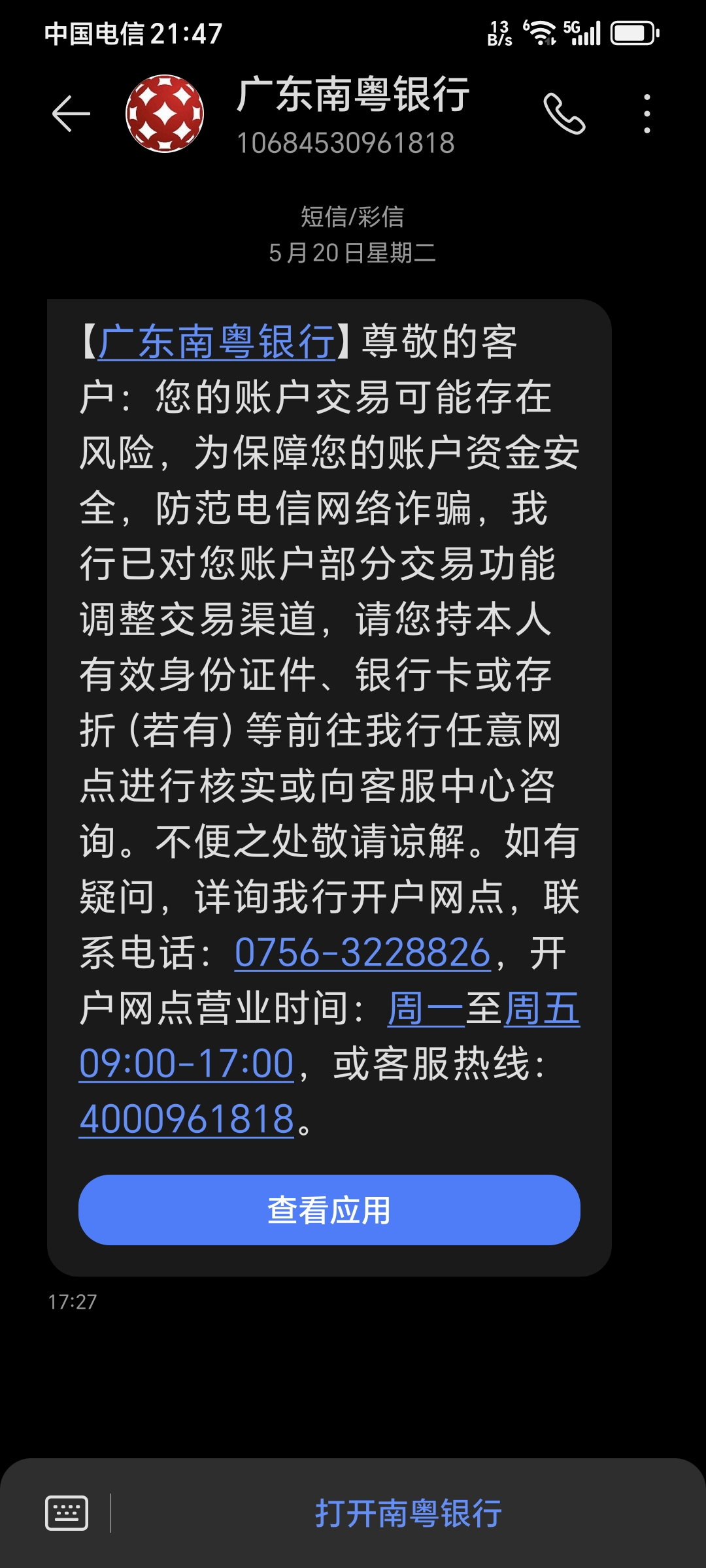Tap the 周一 date link
The height and width of the screenshot is (1568, 706).
[x=426, y=1008]
